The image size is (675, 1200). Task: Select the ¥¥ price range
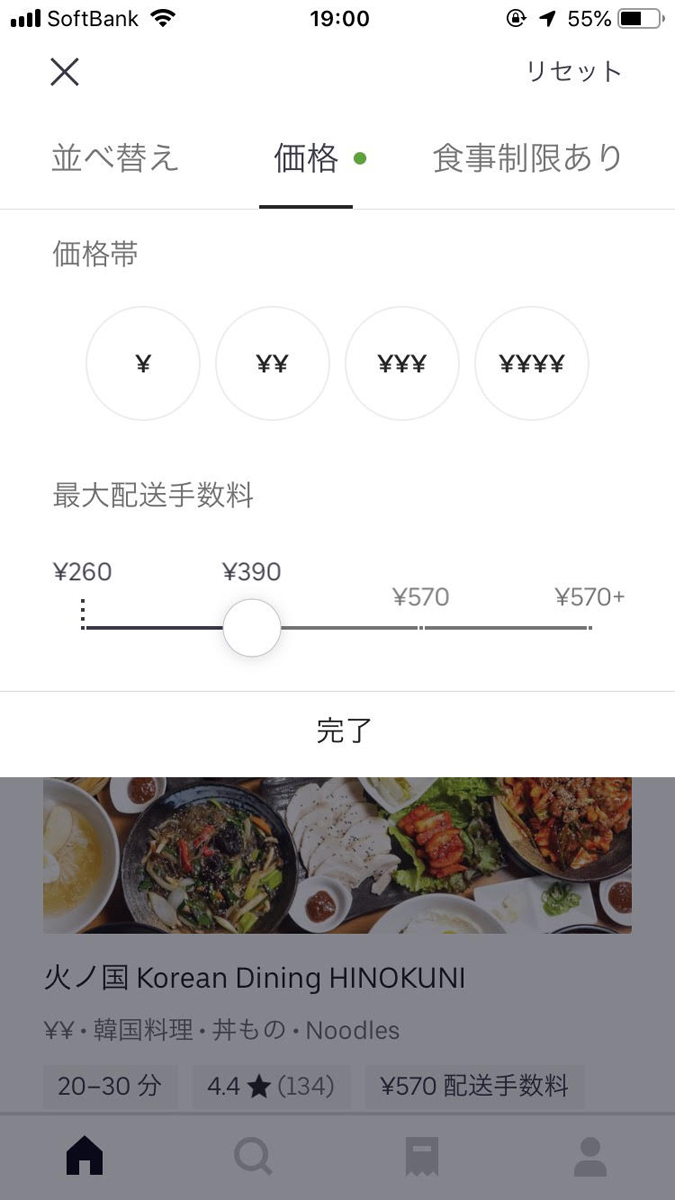tap(272, 364)
